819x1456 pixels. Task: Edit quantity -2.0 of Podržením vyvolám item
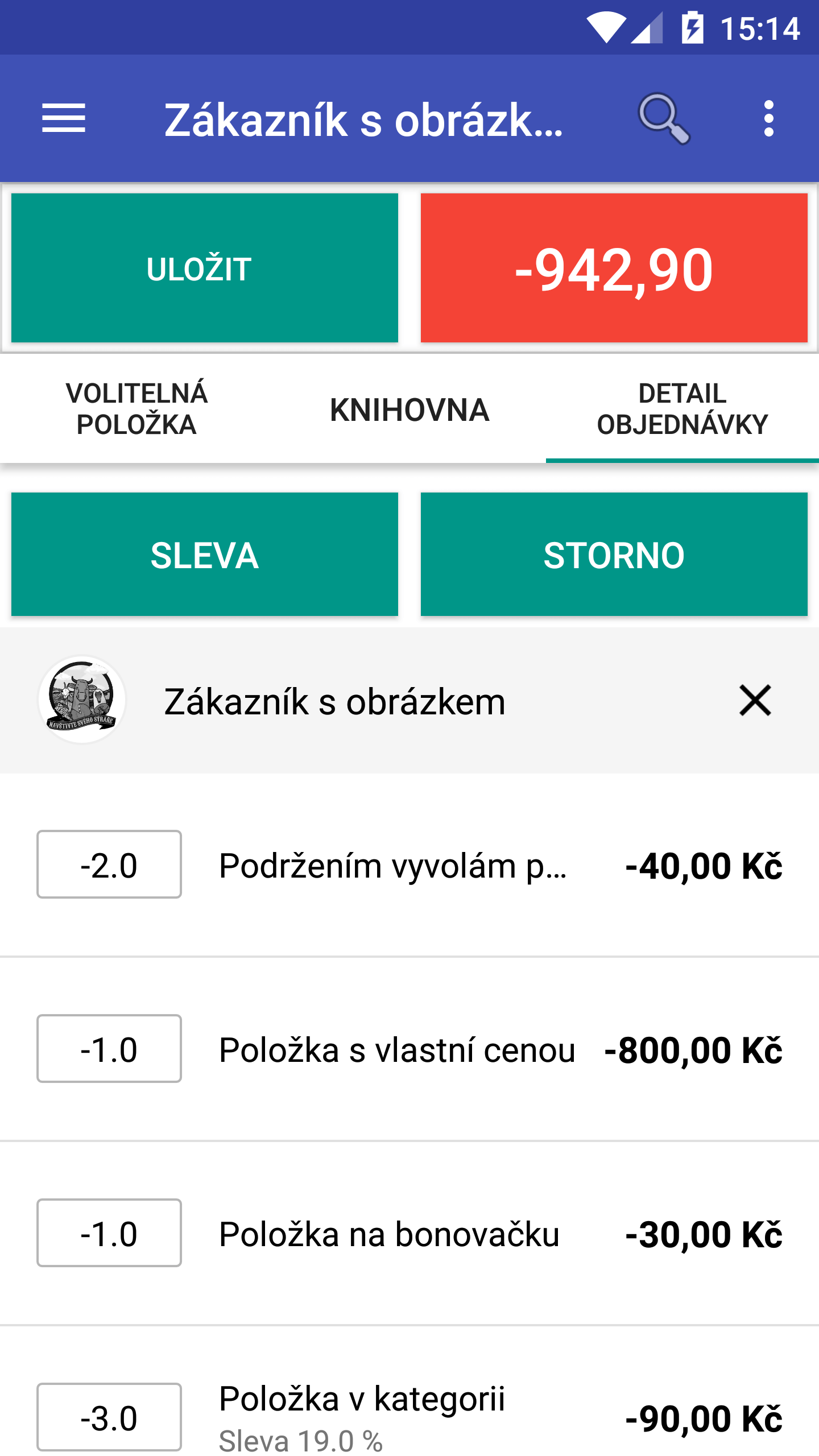coord(109,864)
